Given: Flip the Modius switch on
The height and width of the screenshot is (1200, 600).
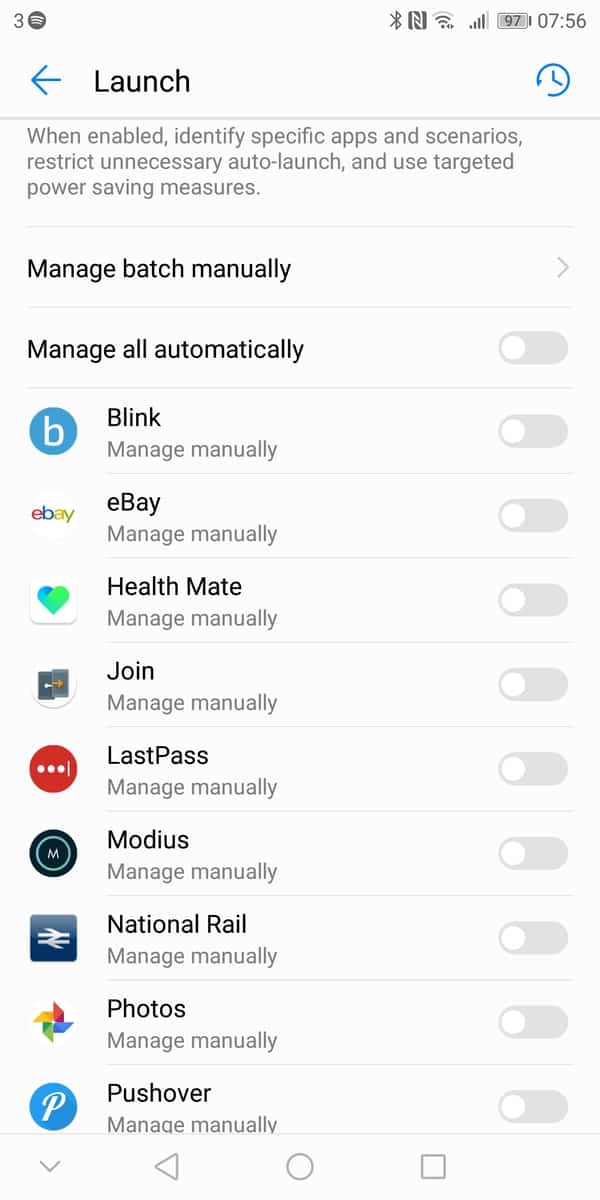Looking at the screenshot, I should click(533, 854).
